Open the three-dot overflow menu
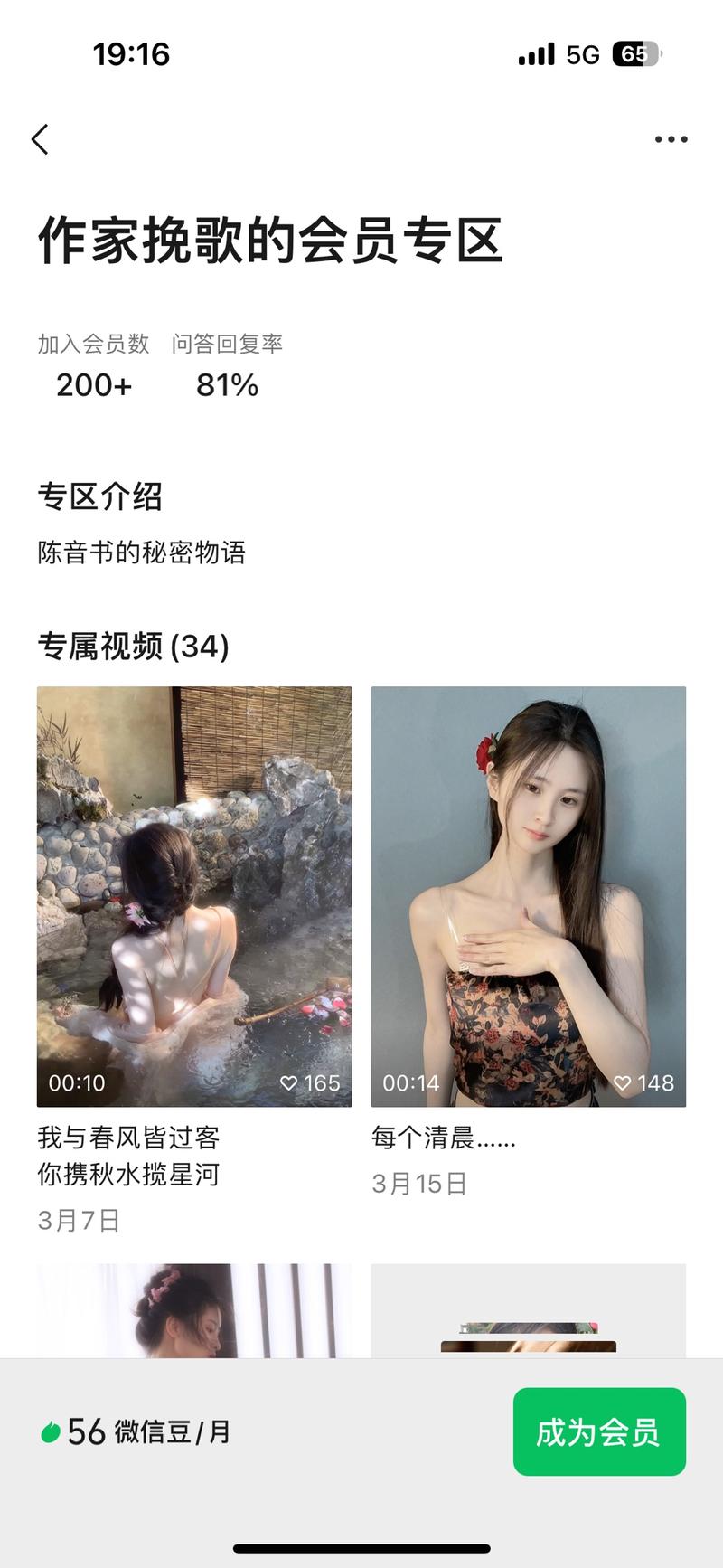Viewport: 723px width, 1568px height. 671,139
